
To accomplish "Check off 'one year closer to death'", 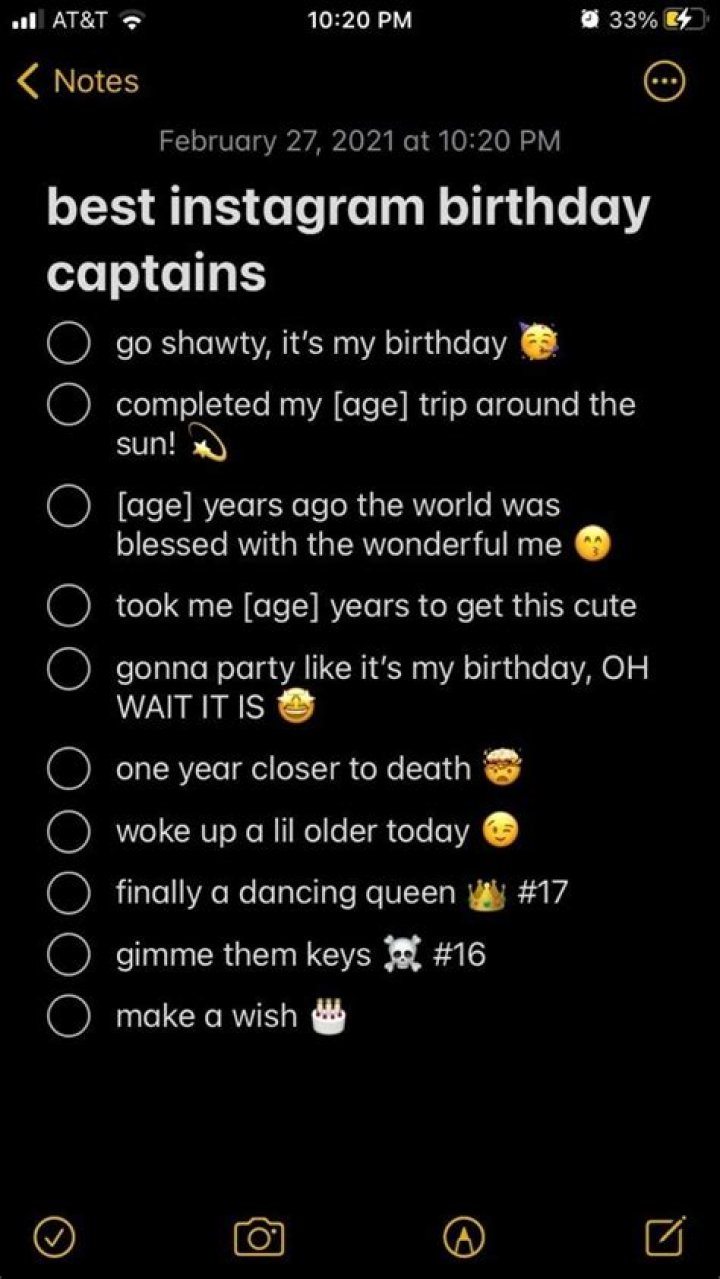I will (x=68, y=769).
